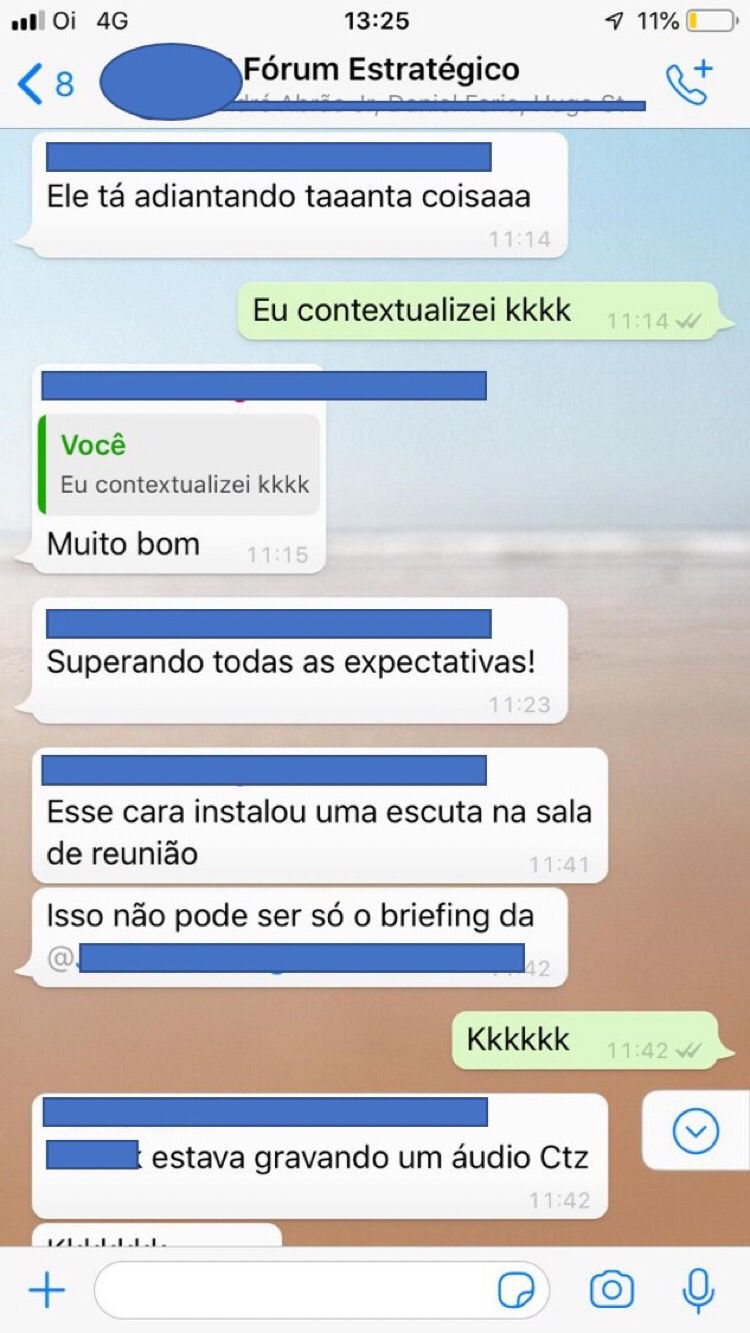Go back to the chats list
Viewport: 750px width, 1333px height.
coord(45,83)
